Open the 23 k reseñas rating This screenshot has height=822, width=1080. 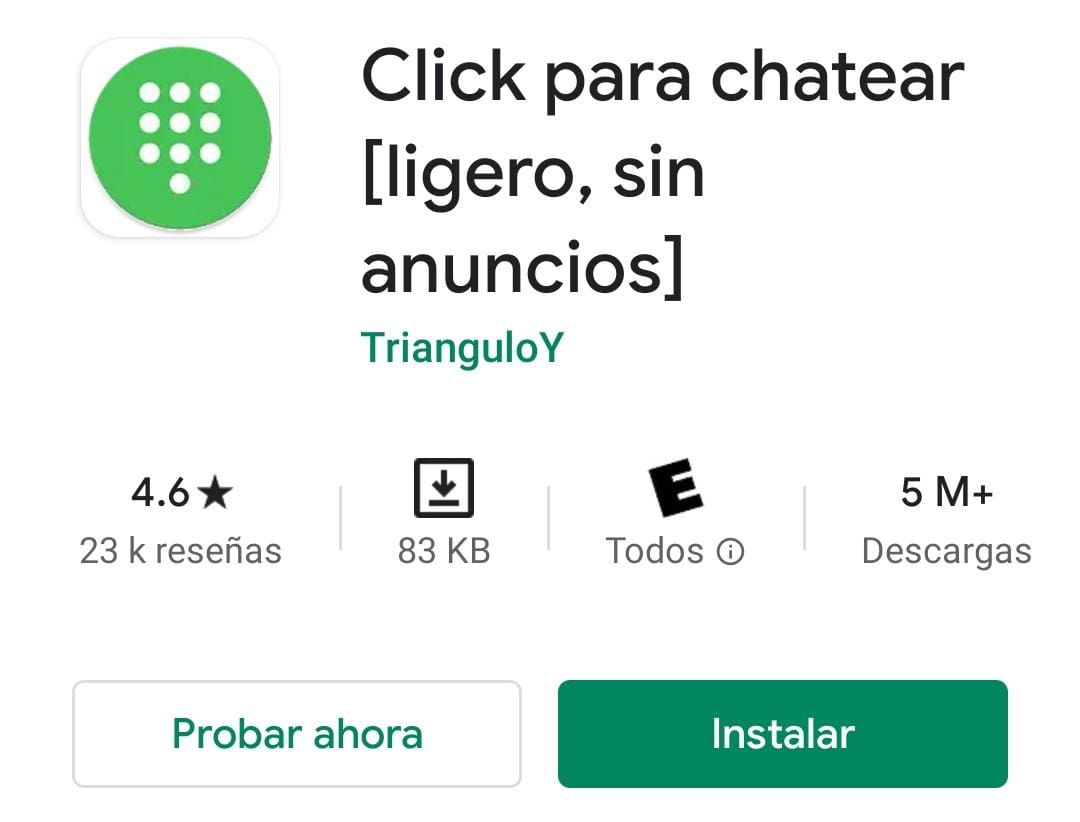point(181,520)
